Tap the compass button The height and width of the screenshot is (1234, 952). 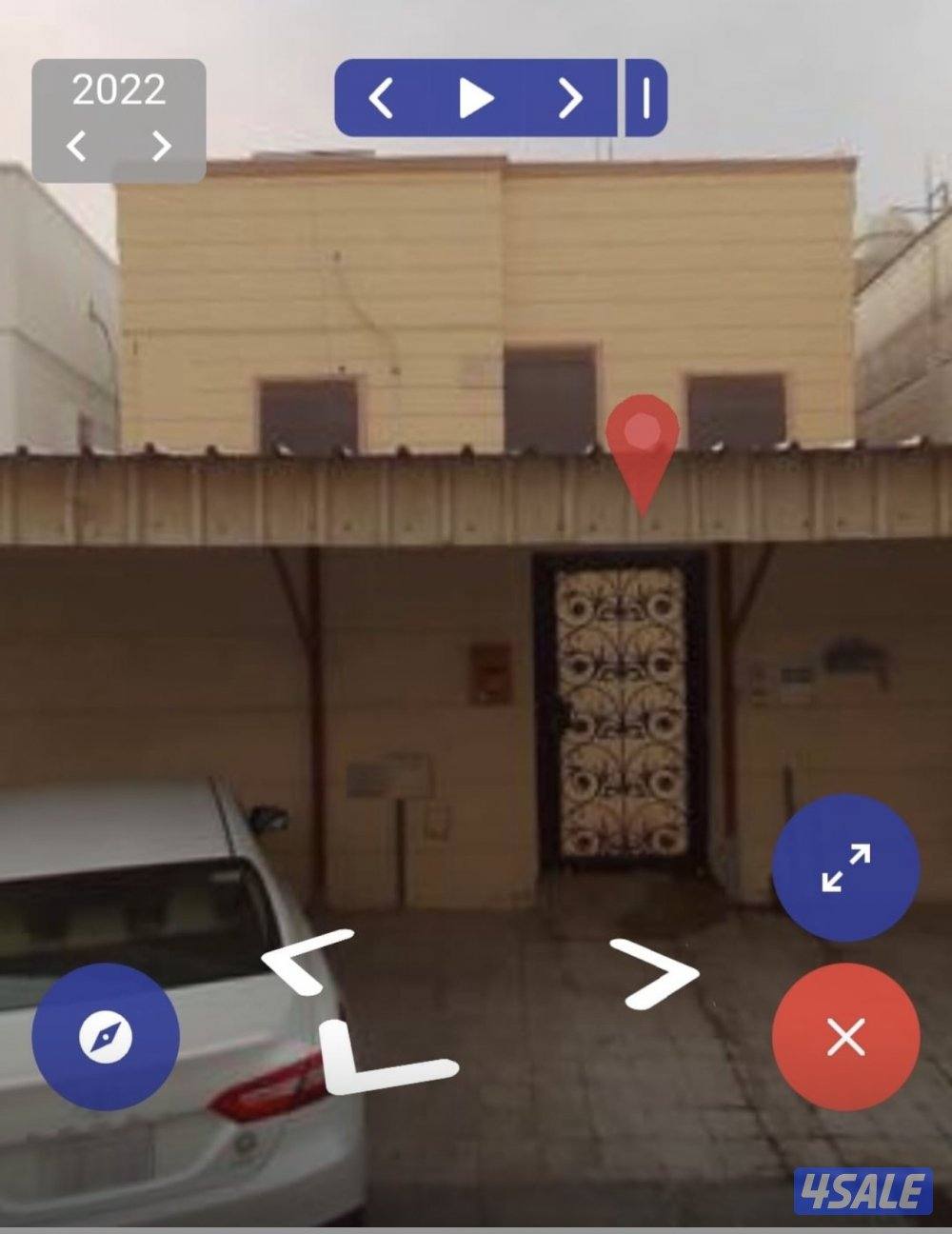pos(106,1037)
